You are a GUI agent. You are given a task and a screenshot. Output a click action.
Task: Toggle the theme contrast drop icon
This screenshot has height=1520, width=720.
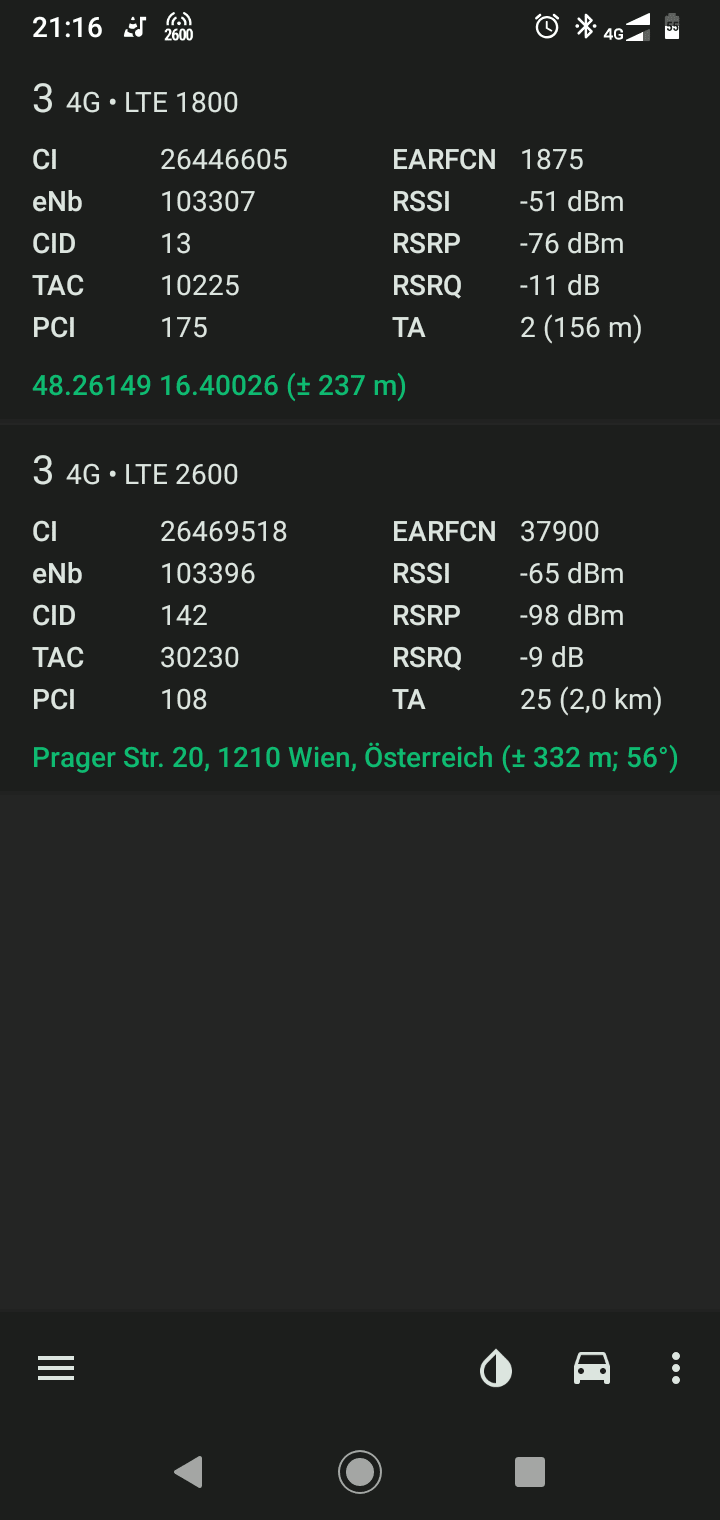click(x=496, y=1368)
